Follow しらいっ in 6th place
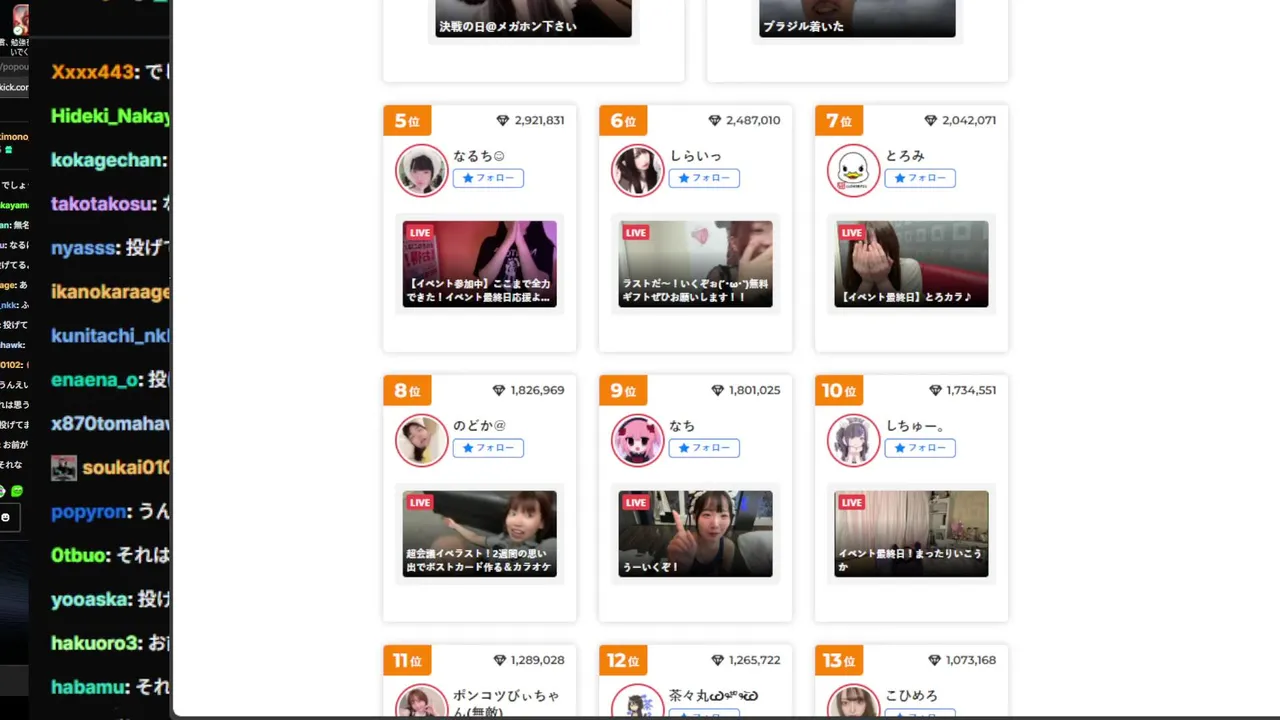This screenshot has width=1280, height=720. 704,178
